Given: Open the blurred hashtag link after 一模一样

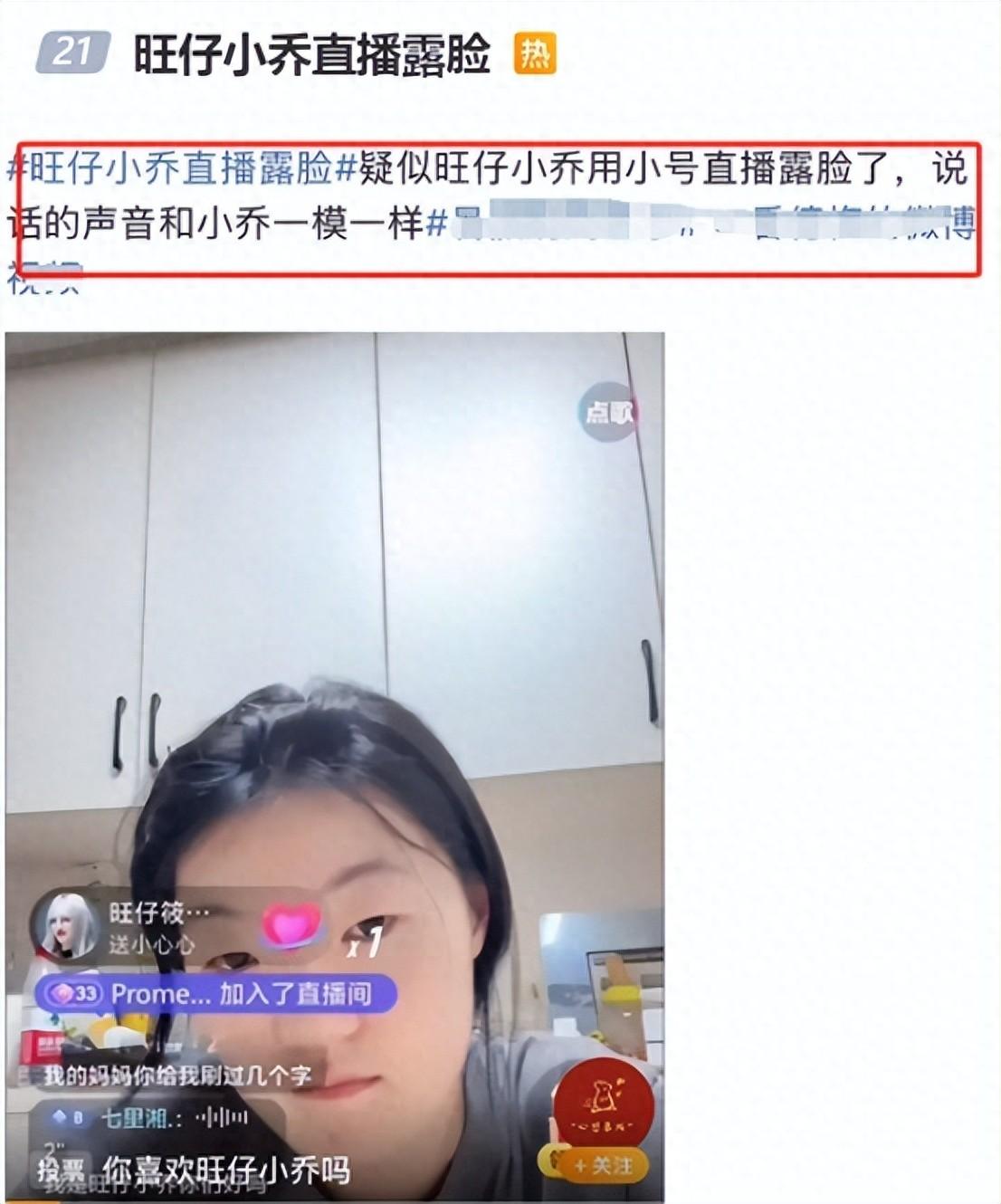Looking at the screenshot, I should [x=697, y=224].
